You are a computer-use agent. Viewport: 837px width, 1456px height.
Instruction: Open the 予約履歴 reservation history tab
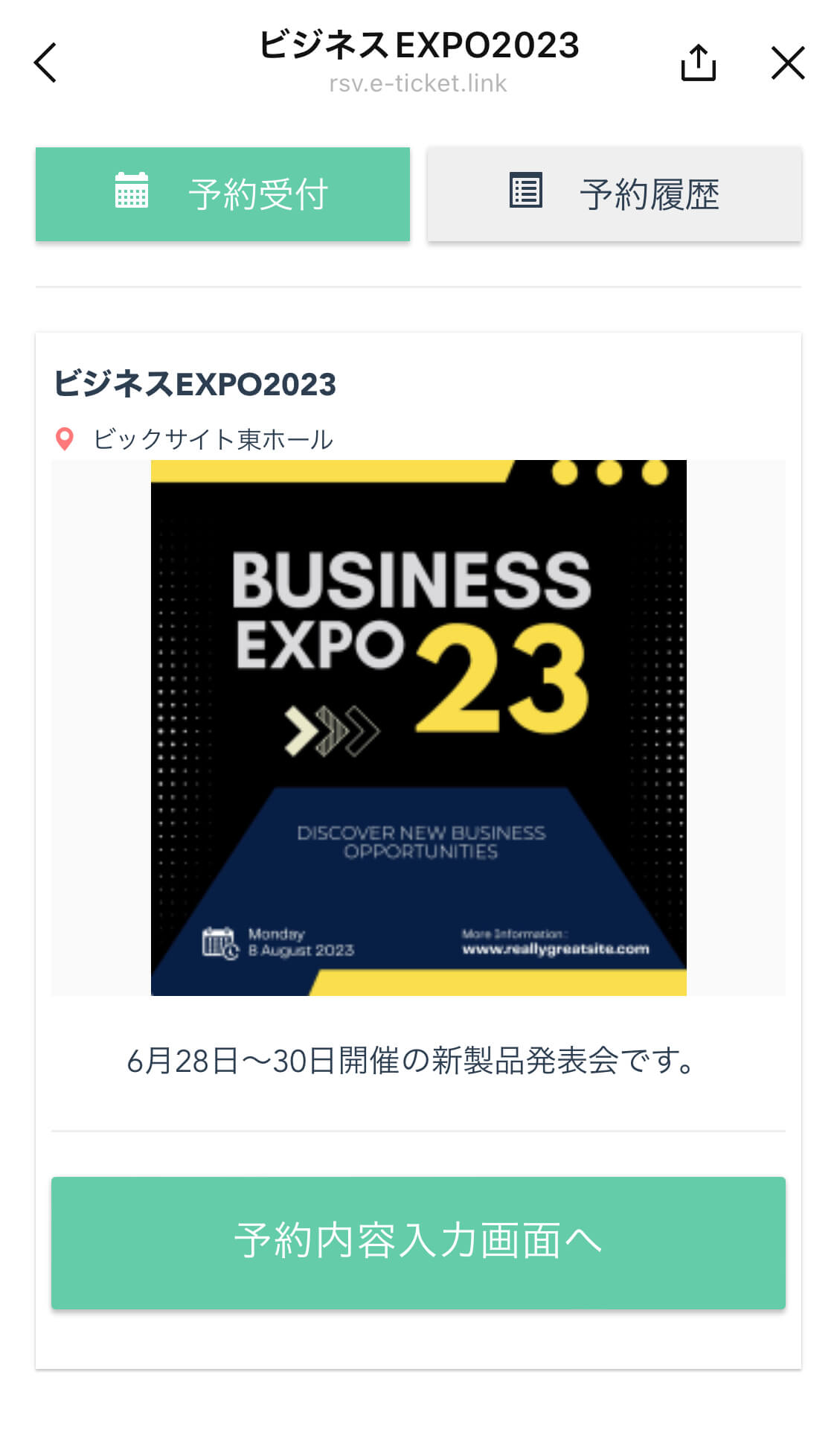614,194
